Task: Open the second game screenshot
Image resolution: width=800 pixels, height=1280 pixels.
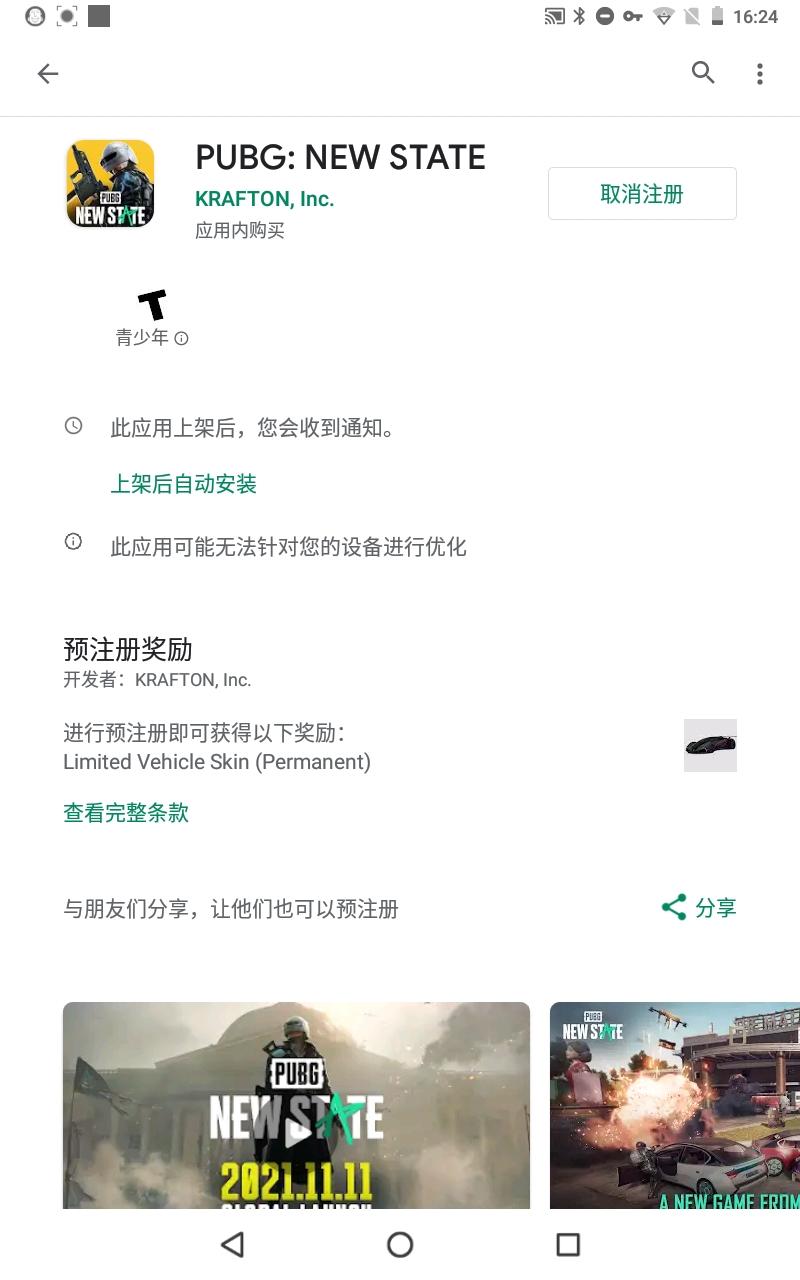Action: pos(674,1105)
